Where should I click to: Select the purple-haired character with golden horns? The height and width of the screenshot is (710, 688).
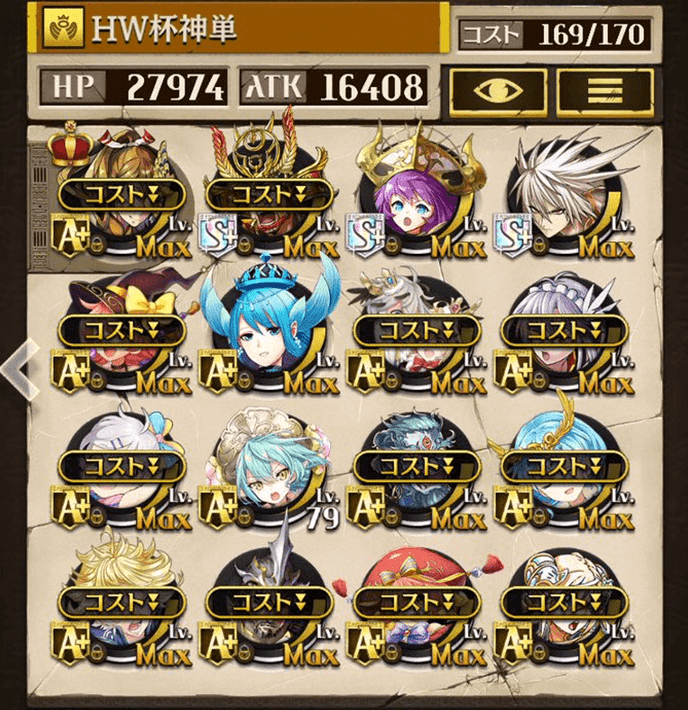click(x=415, y=190)
